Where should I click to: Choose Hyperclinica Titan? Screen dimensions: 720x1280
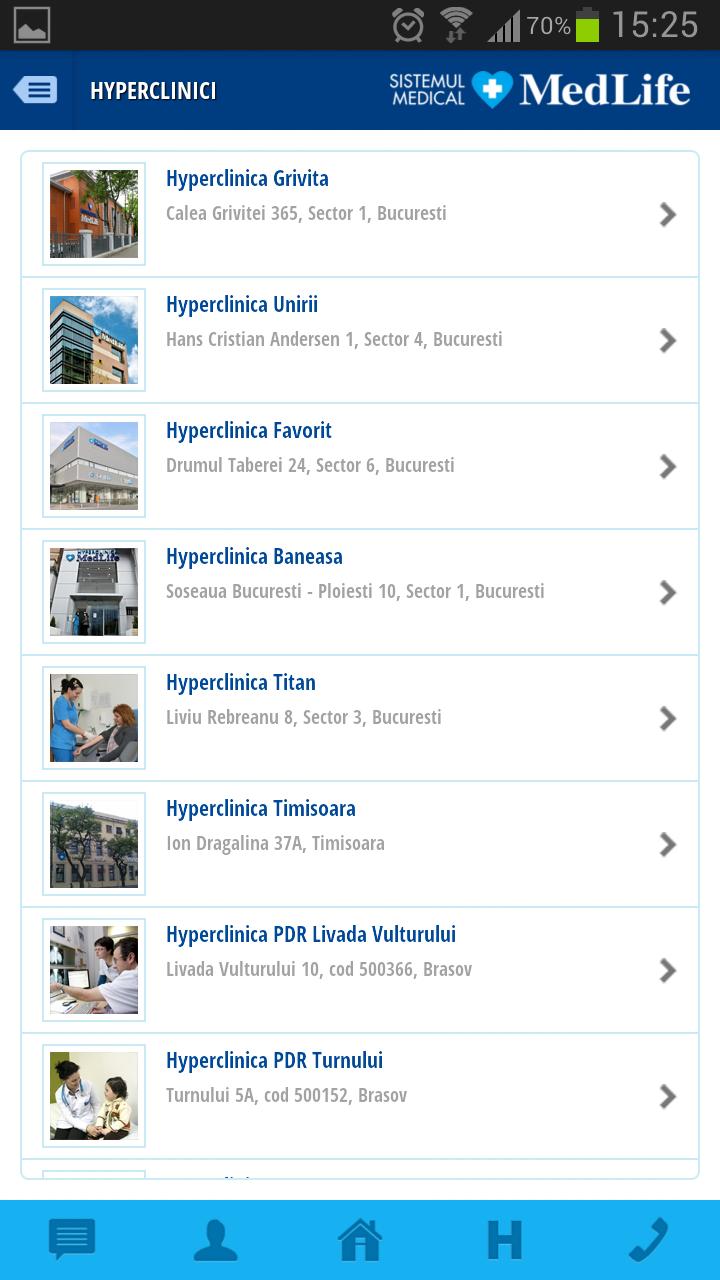pos(360,718)
